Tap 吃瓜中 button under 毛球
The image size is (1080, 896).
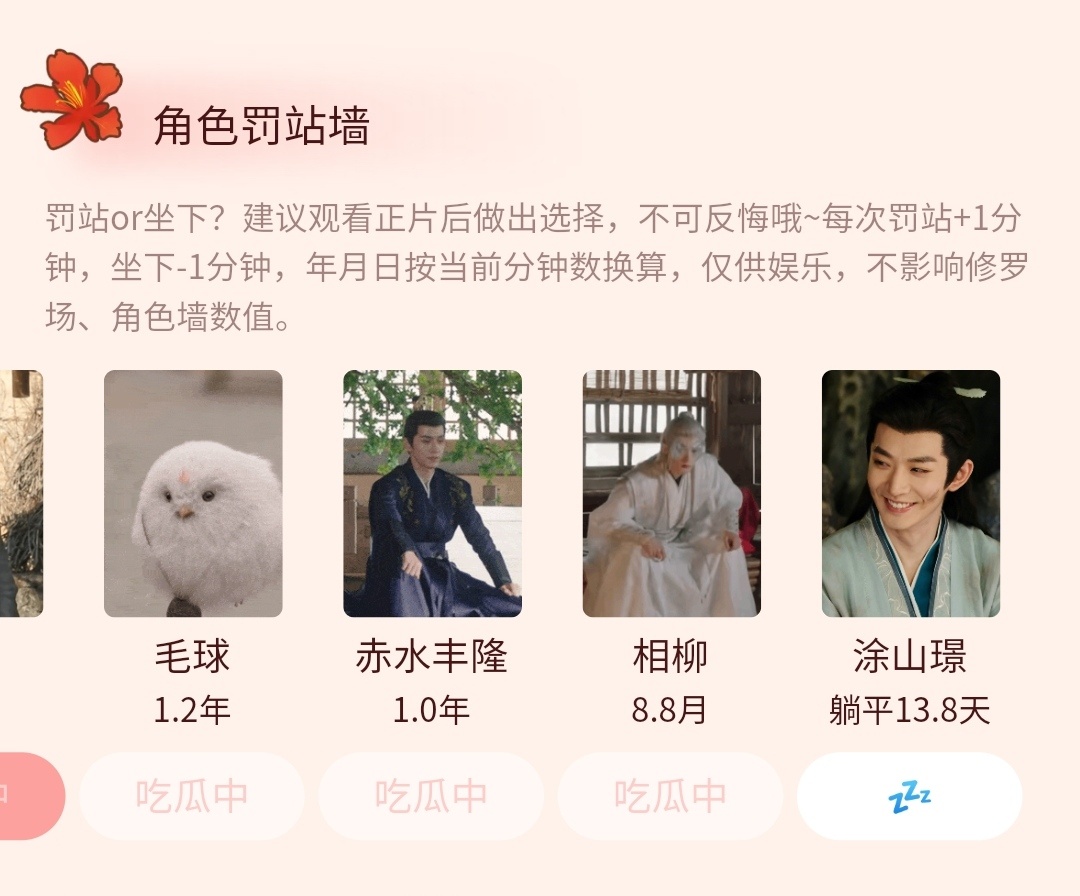pyautogui.click(x=192, y=796)
